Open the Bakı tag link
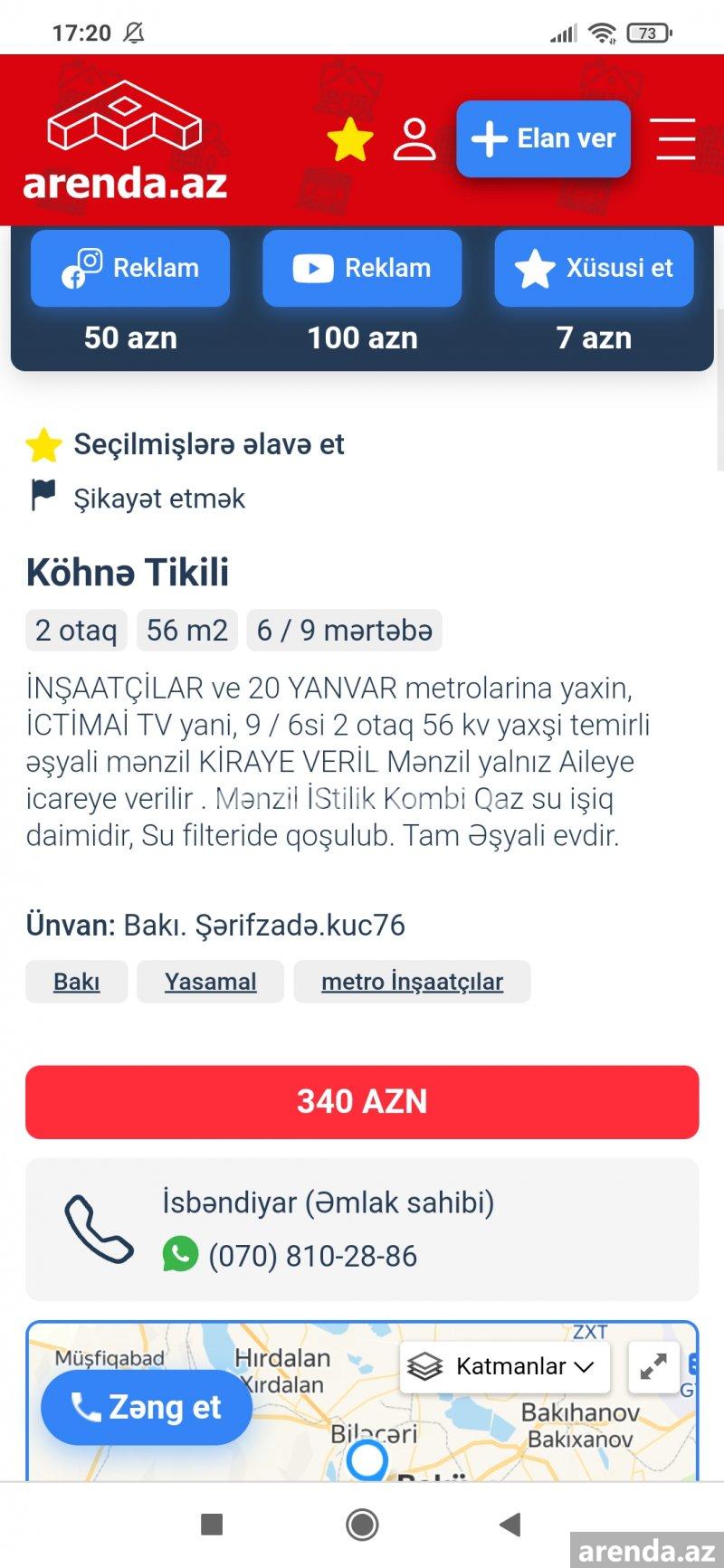 77,982
